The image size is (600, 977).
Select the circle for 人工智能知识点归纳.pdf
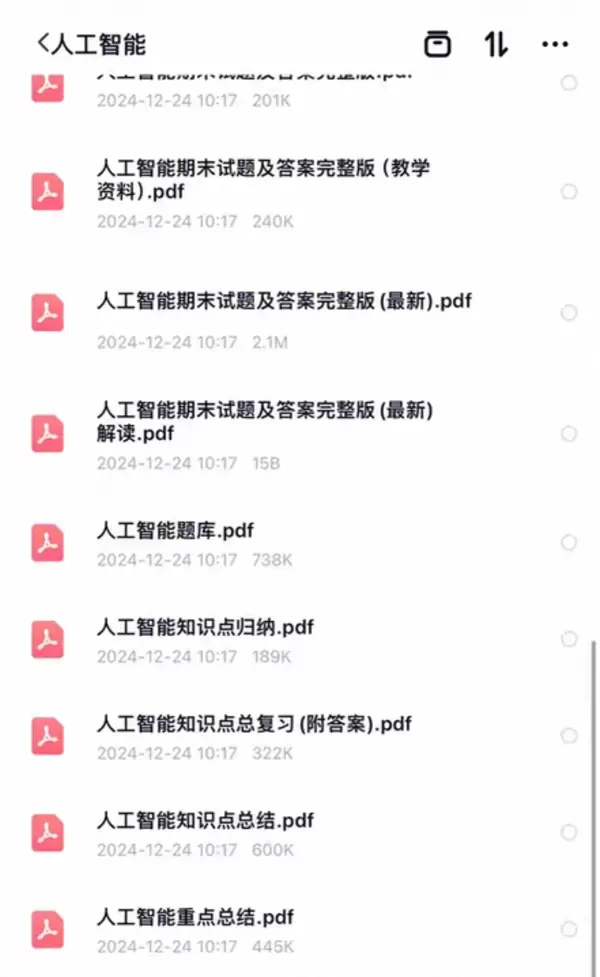pyautogui.click(x=569, y=639)
